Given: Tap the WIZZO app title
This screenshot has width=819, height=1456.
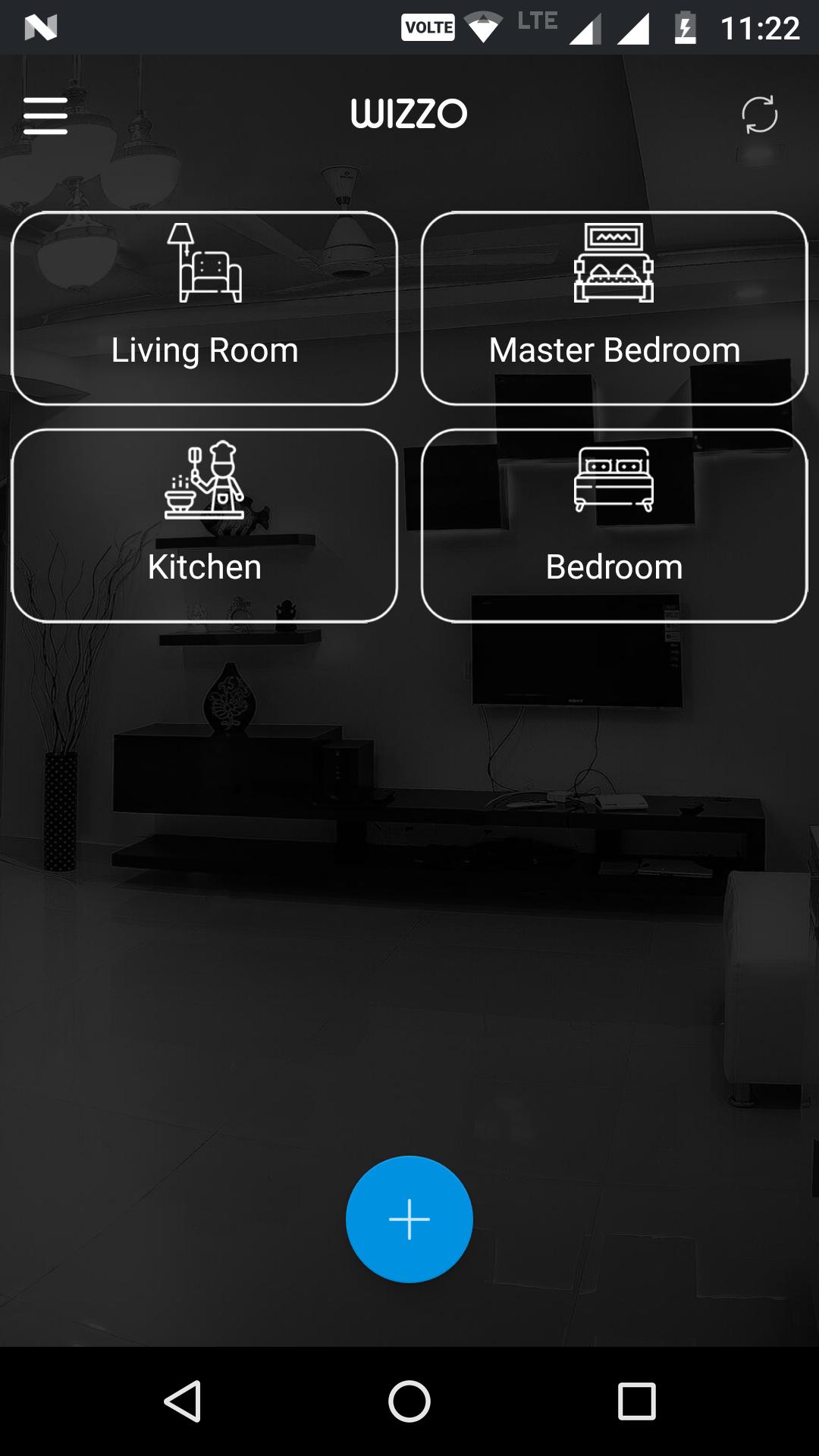Looking at the screenshot, I should [x=409, y=115].
